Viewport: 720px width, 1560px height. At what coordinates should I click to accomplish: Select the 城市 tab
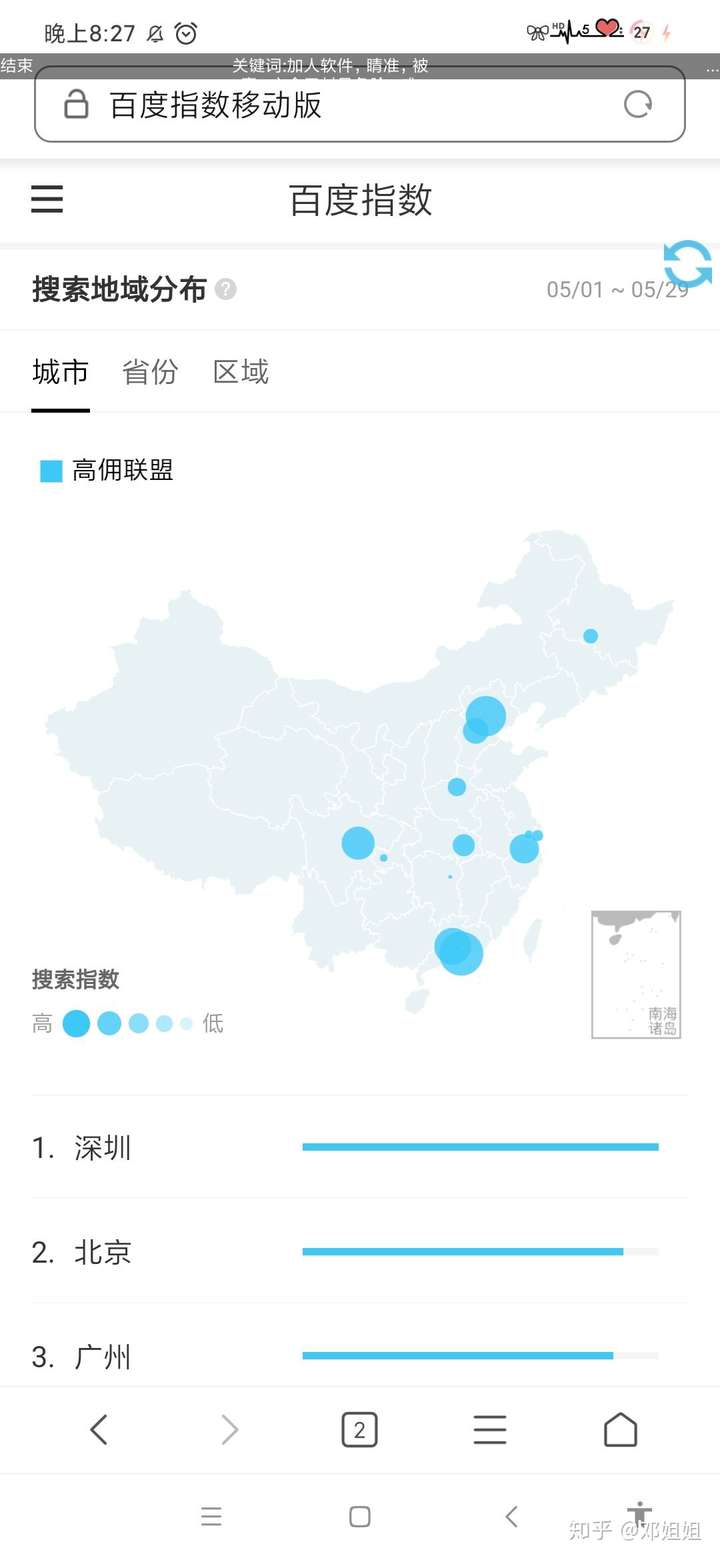(60, 372)
